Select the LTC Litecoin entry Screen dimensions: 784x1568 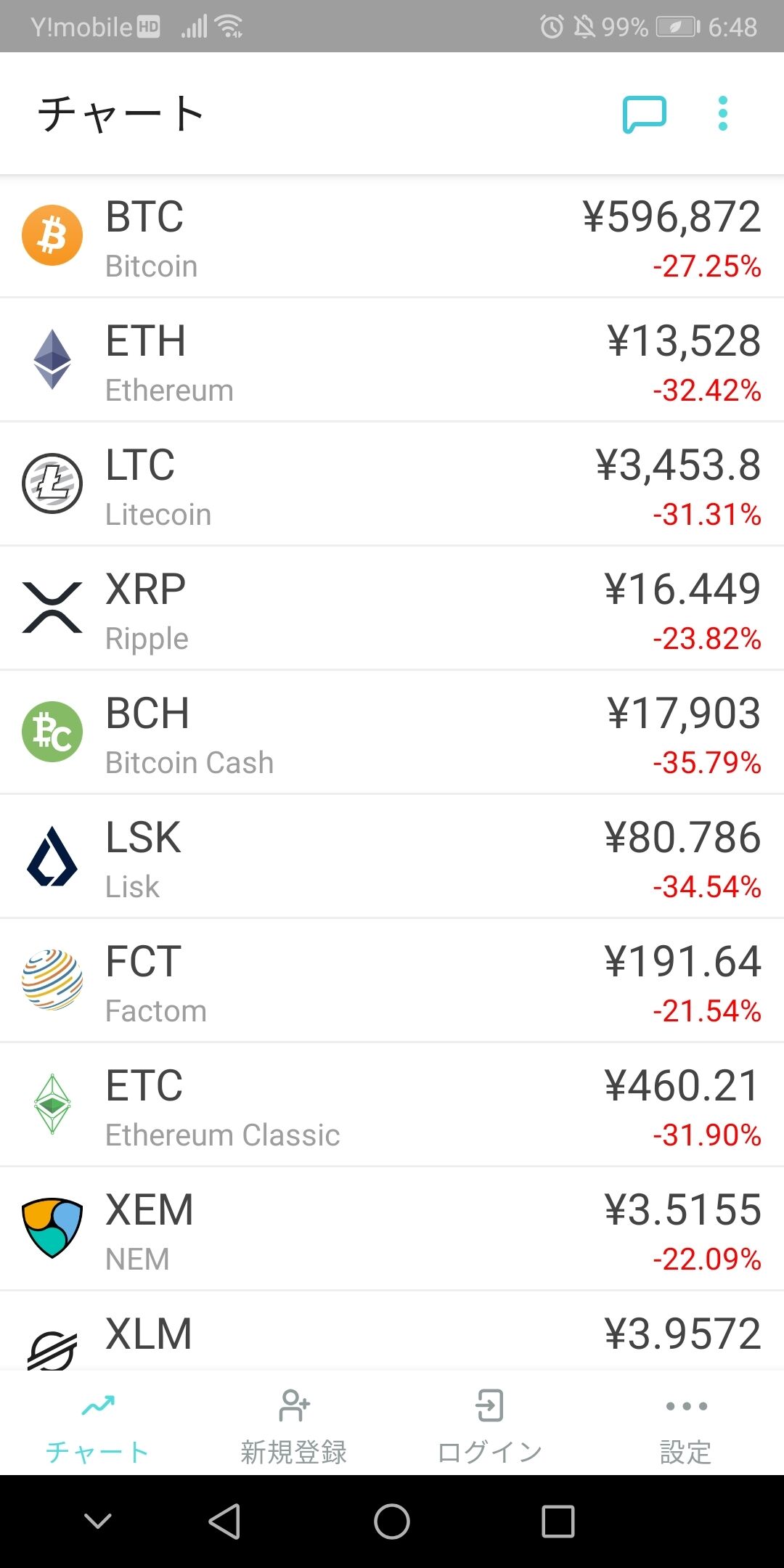pyautogui.click(x=392, y=485)
